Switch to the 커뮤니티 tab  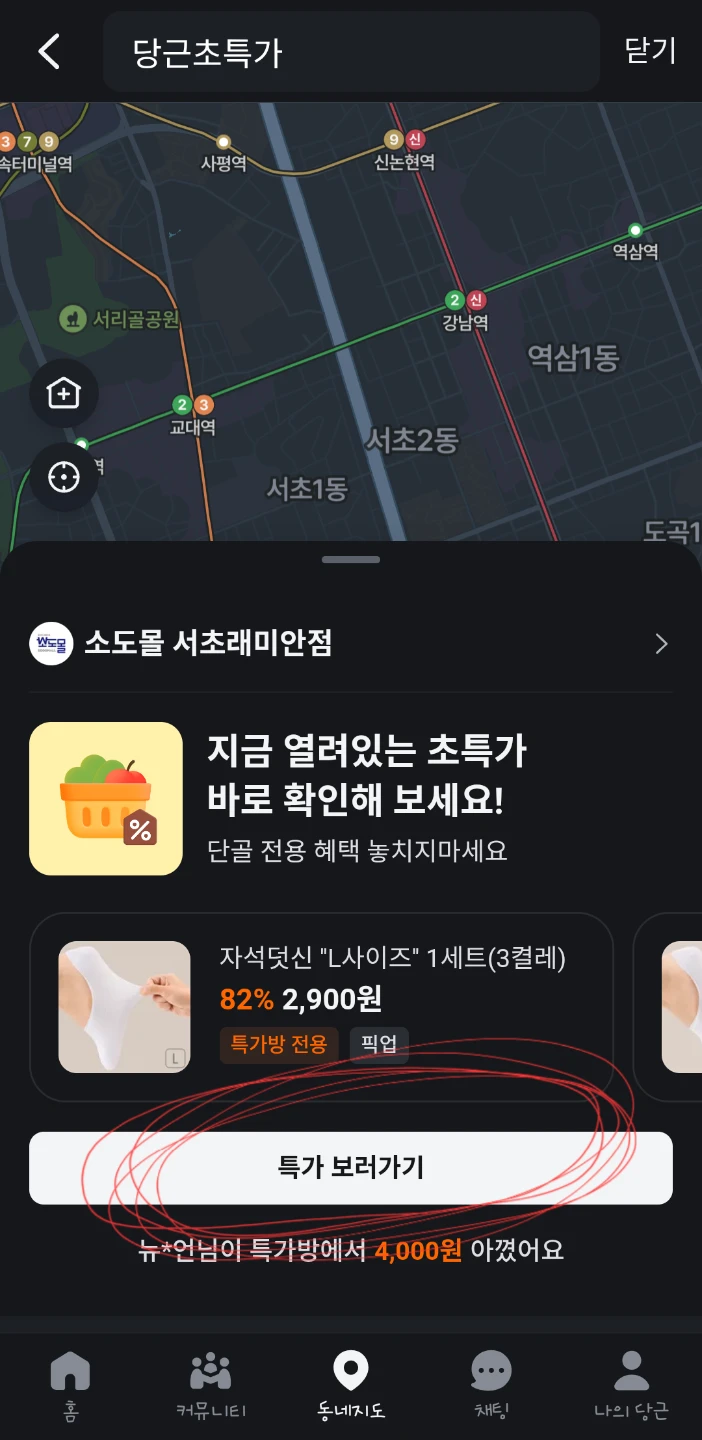pos(210,1384)
